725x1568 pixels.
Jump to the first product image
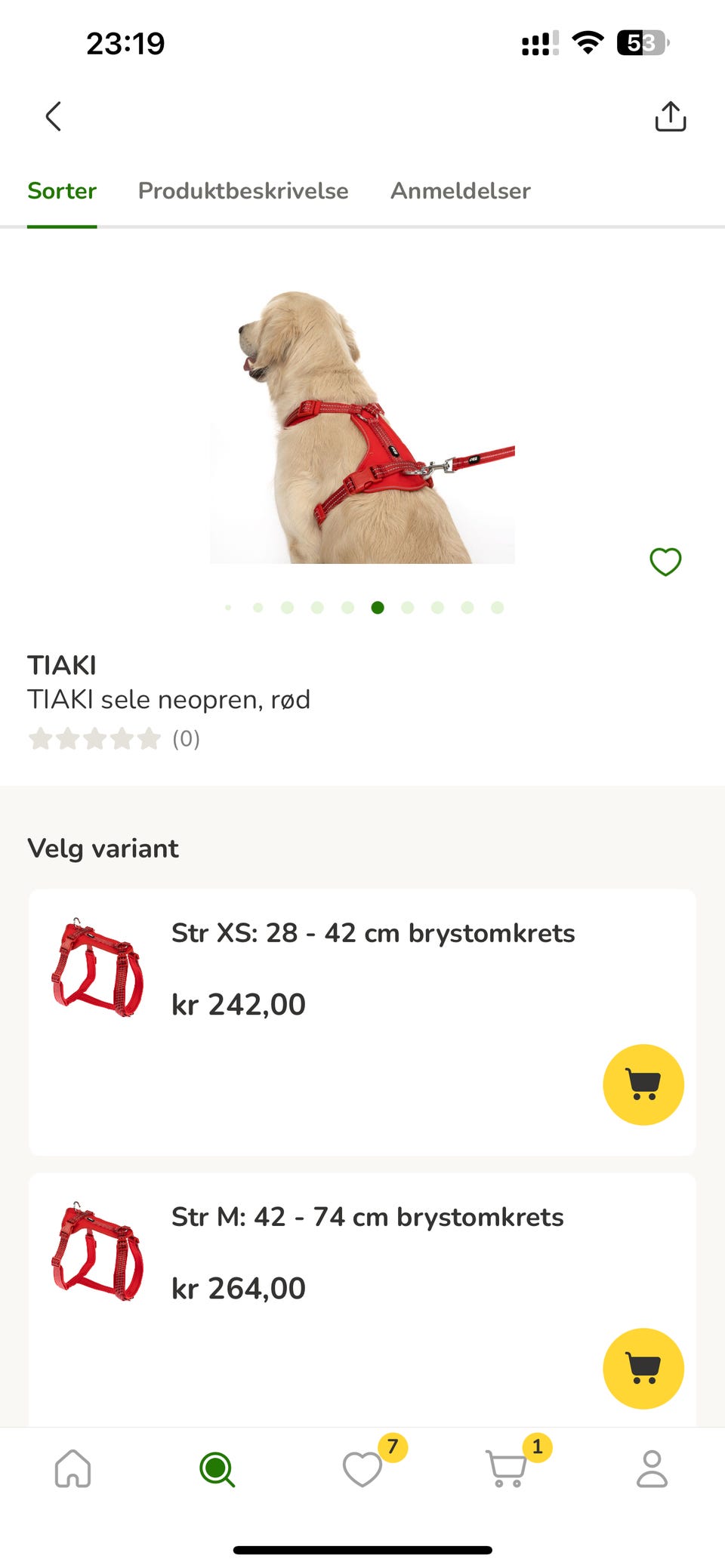click(227, 606)
